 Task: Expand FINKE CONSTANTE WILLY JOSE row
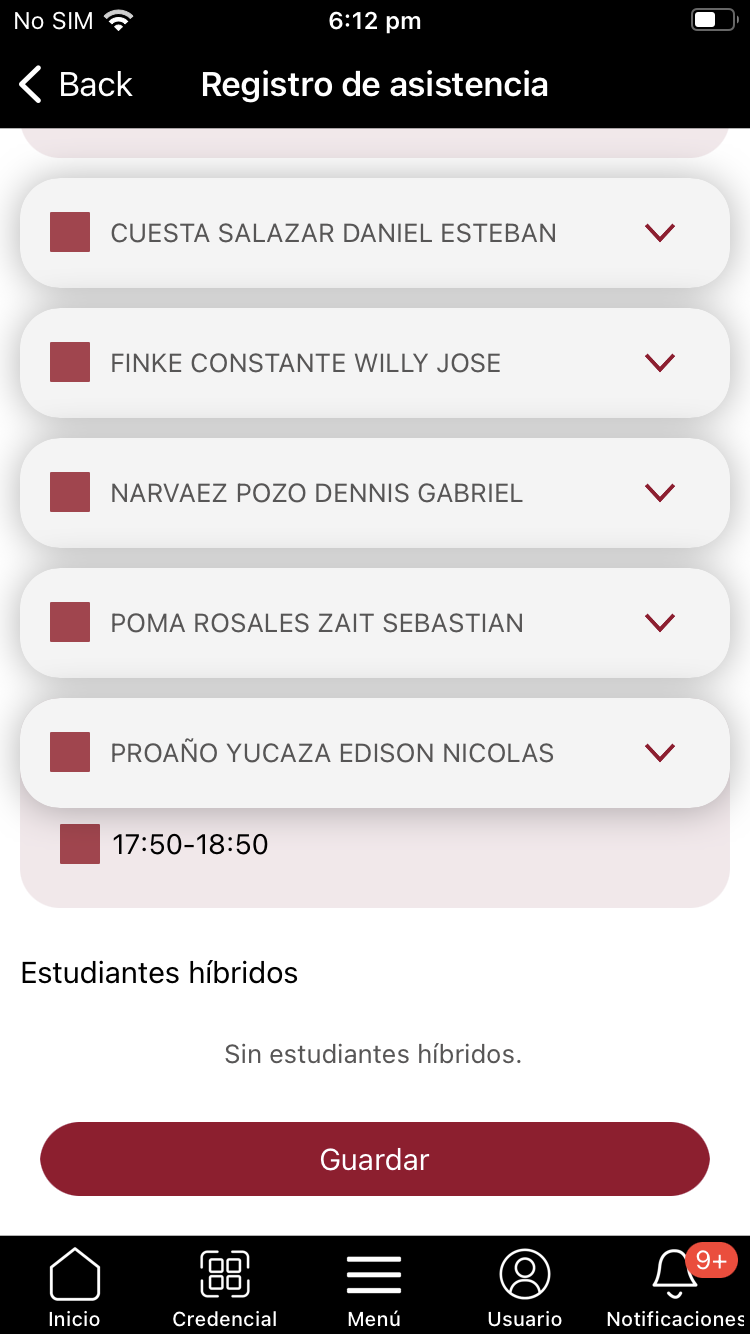(660, 362)
